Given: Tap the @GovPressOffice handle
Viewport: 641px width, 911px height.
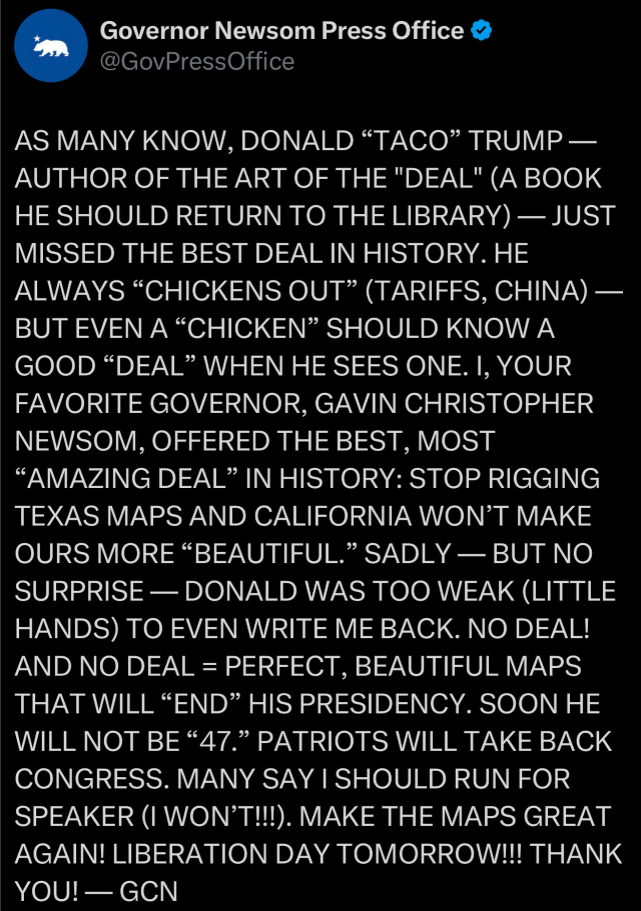Looking at the screenshot, I should point(197,62).
